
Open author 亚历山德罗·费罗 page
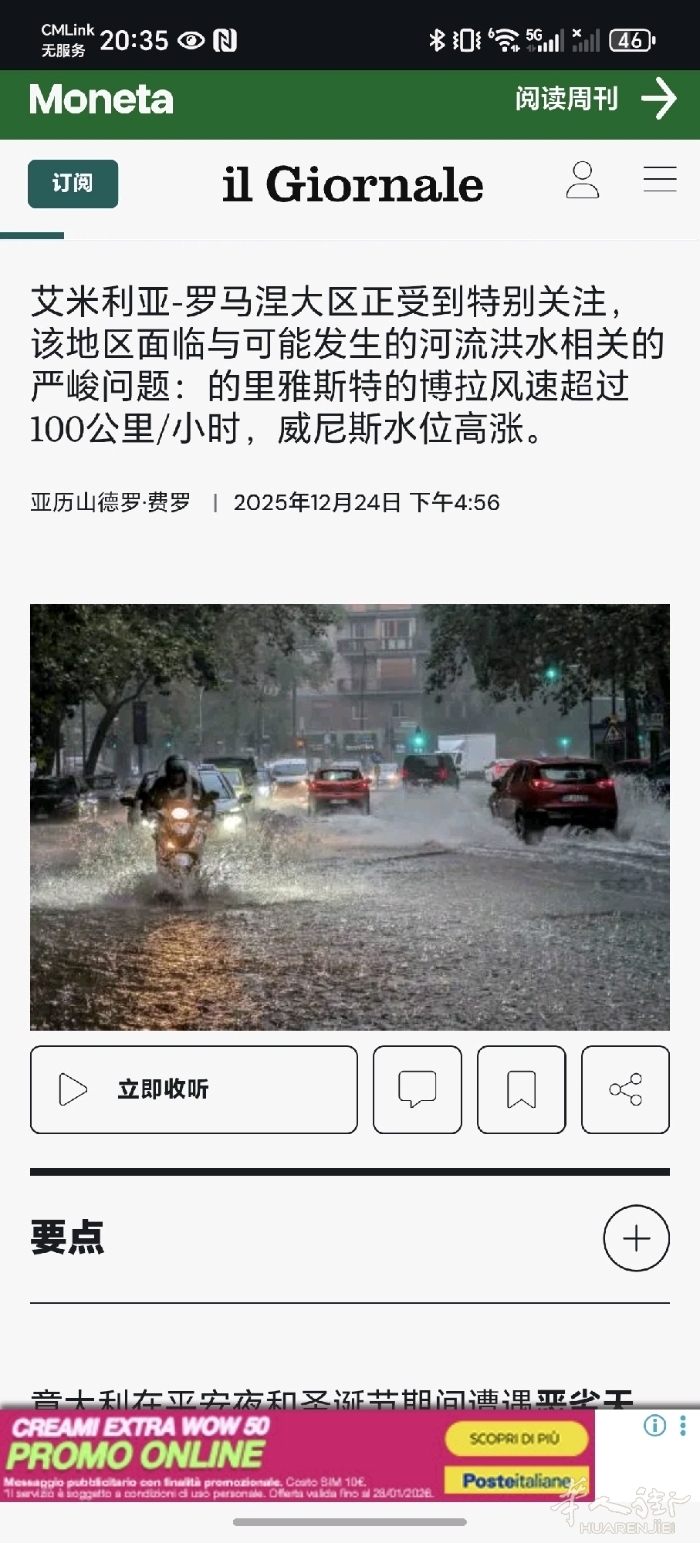coord(110,502)
